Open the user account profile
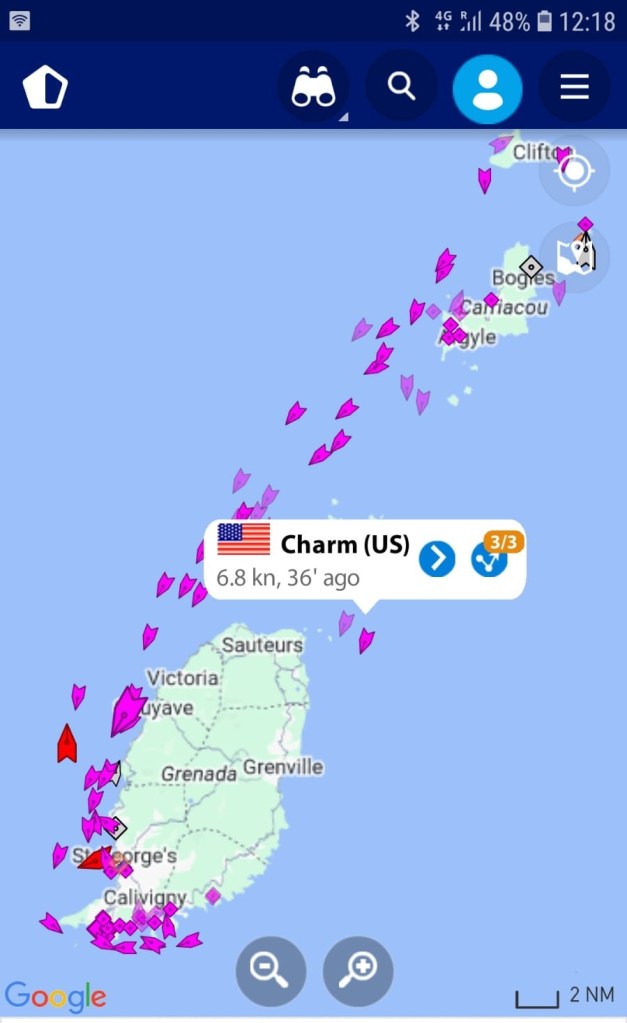Screen dimensions: 627x1023 (x=487, y=88)
